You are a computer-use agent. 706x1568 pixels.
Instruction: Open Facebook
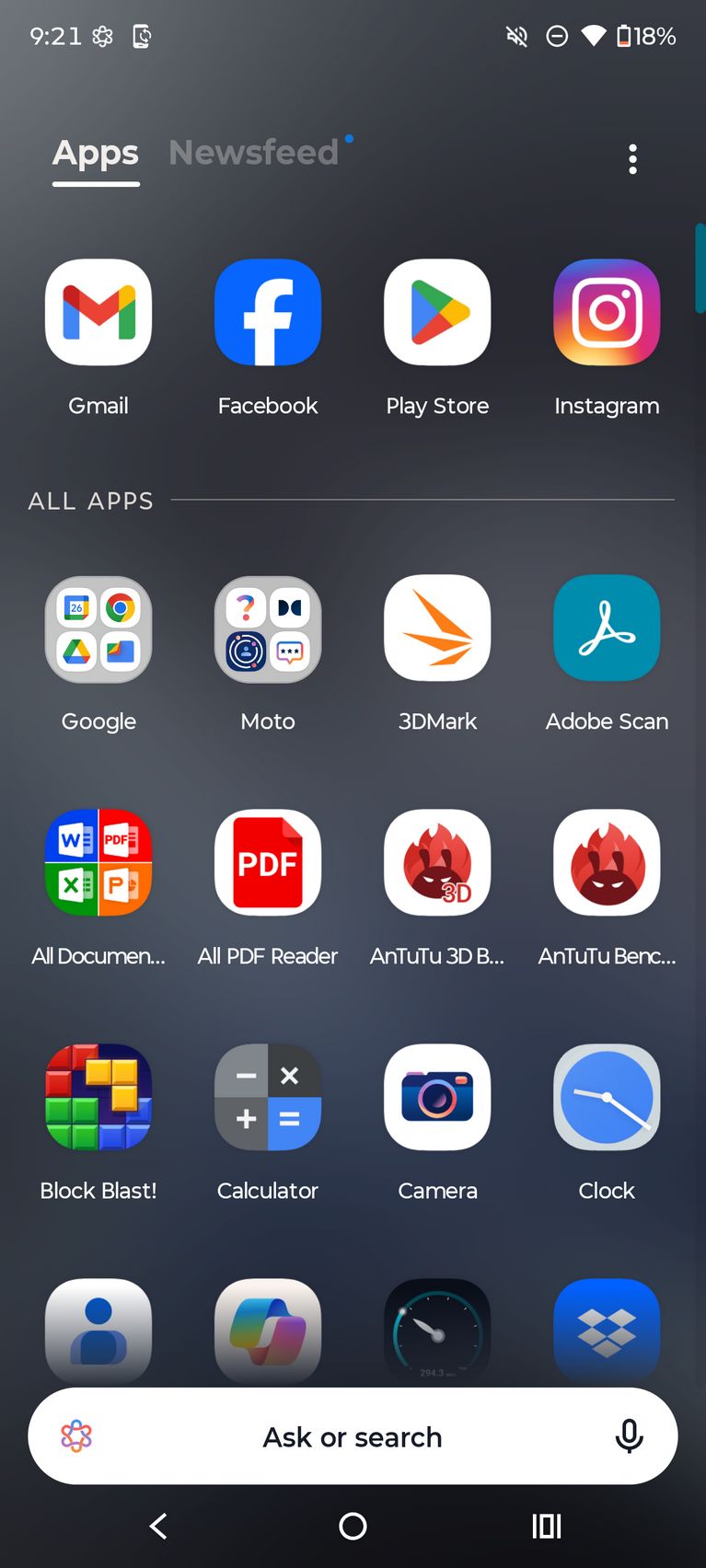coord(268,313)
